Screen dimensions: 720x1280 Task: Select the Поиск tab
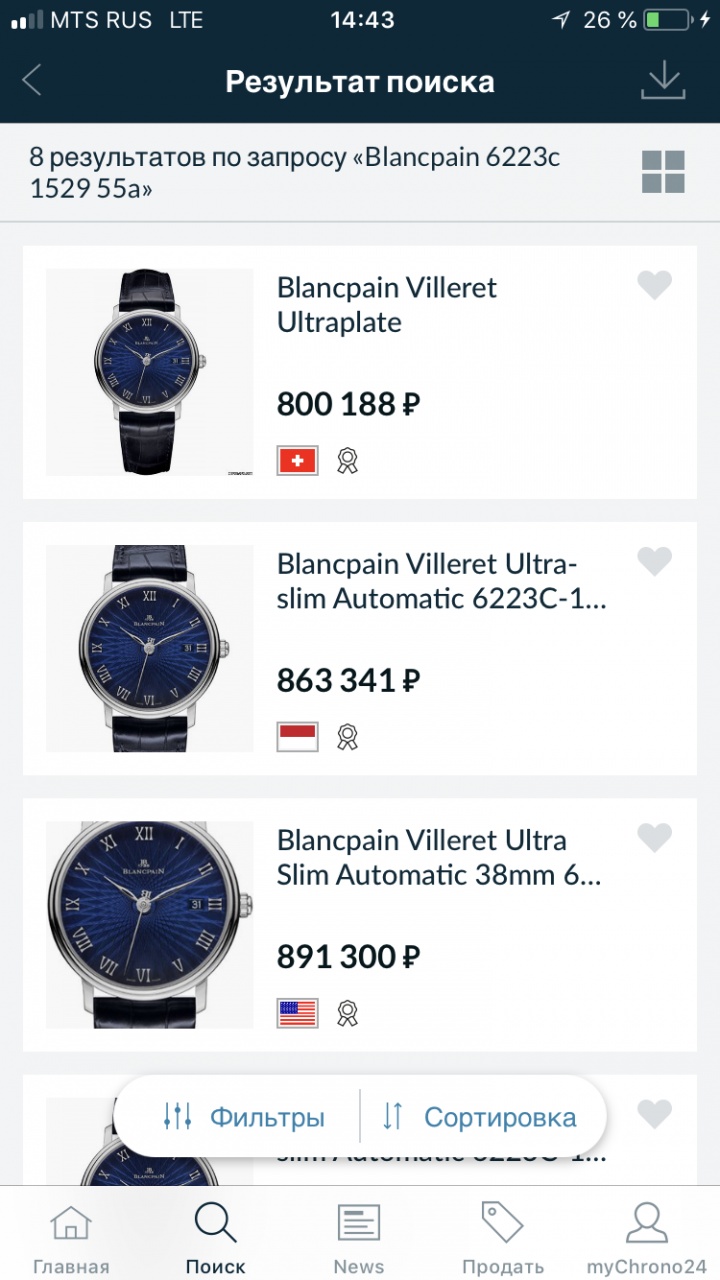215,1238
